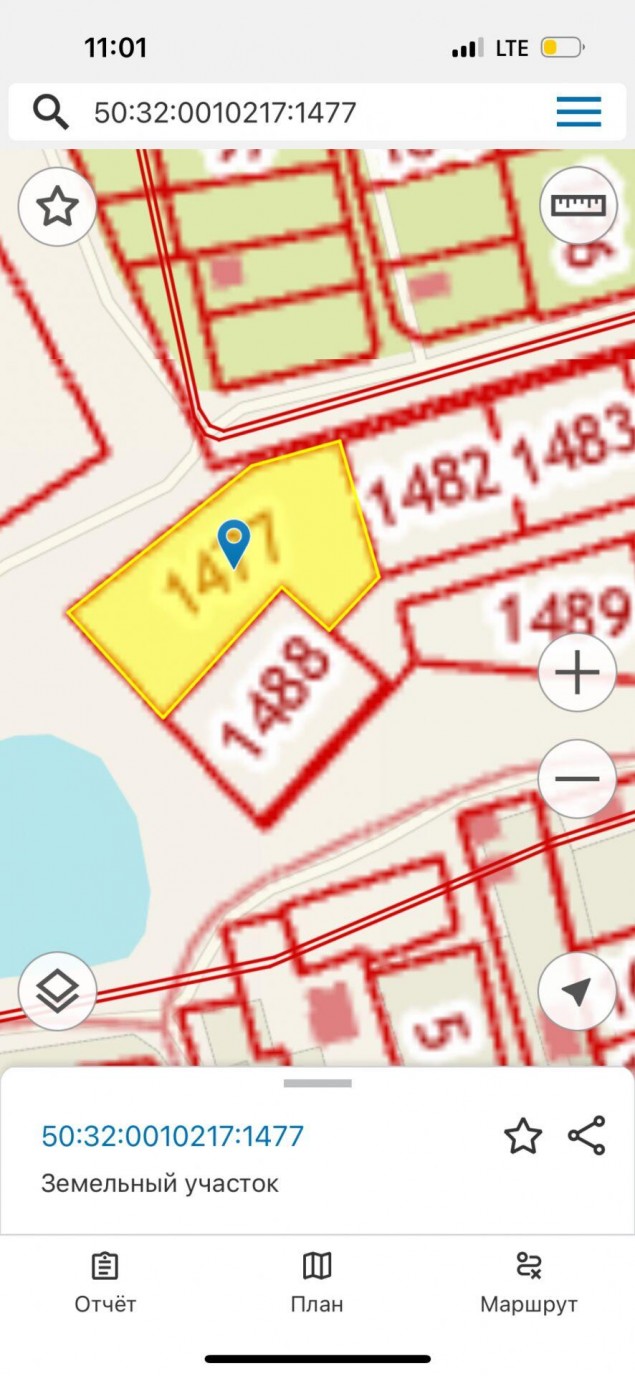Center map on my location arrow
635x1376 pixels.
(x=577, y=991)
